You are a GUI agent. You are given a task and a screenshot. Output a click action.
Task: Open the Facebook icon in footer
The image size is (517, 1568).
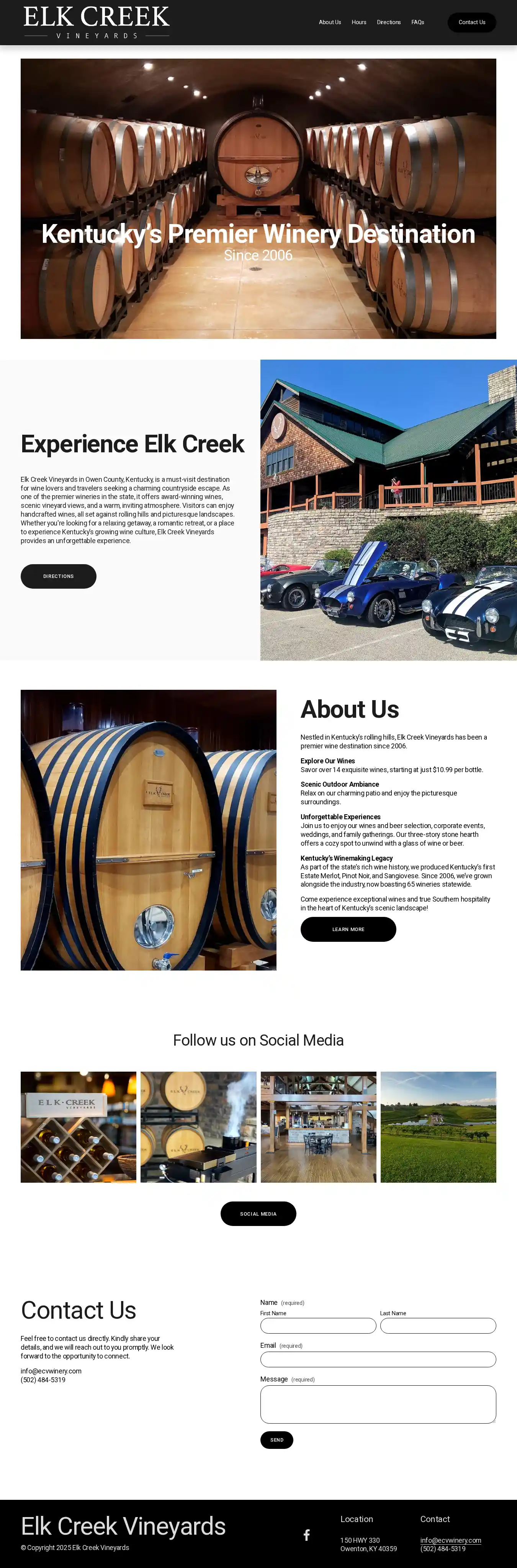coord(307,1535)
